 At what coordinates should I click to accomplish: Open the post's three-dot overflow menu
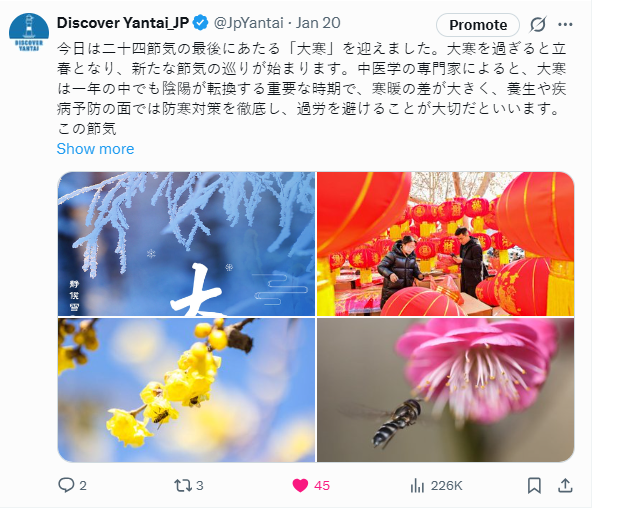pyautogui.click(x=566, y=25)
